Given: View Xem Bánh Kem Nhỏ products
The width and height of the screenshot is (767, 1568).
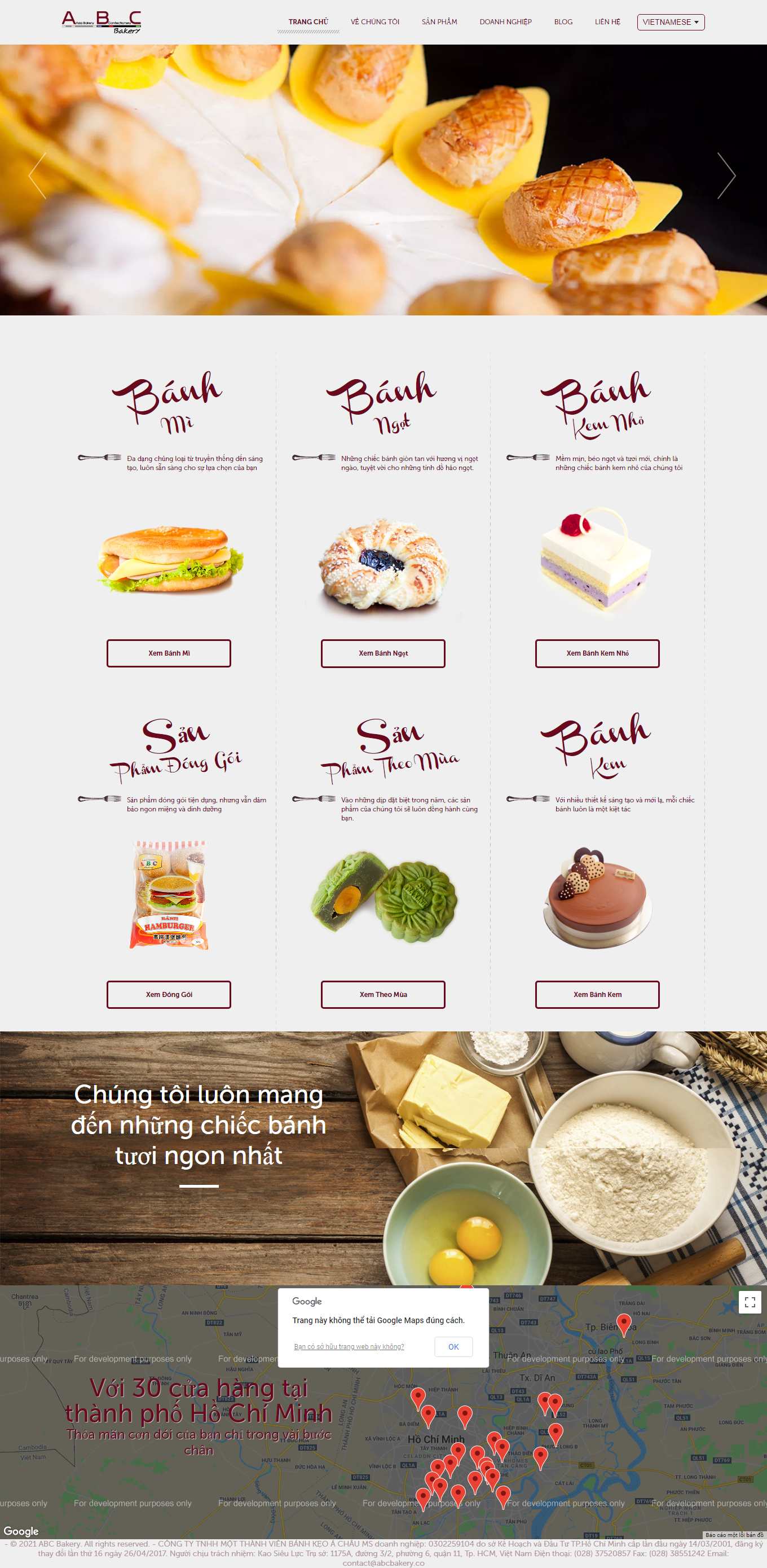Looking at the screenshot, I should point(597,653).
